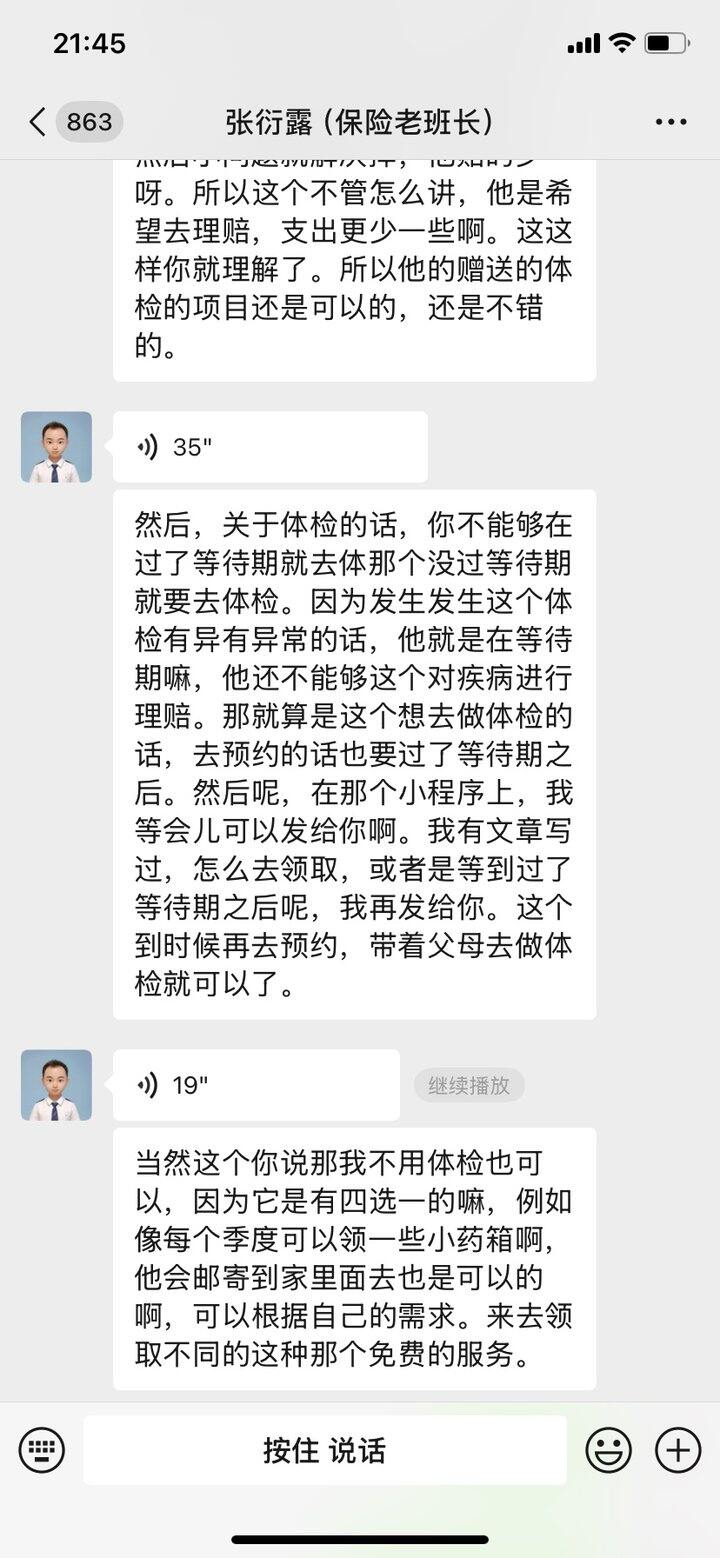This screenshot has height=1558, width=720.
Task: Open the plus attachment menu
Action: pos(678,1449)
